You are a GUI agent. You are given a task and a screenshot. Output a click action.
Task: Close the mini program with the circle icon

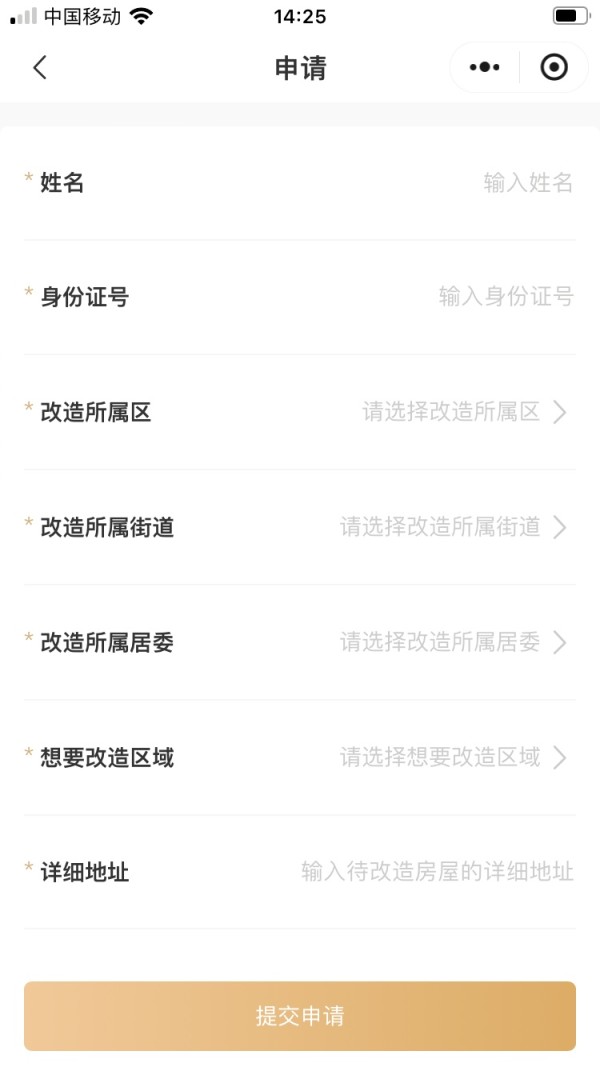(x=554, y=67)
